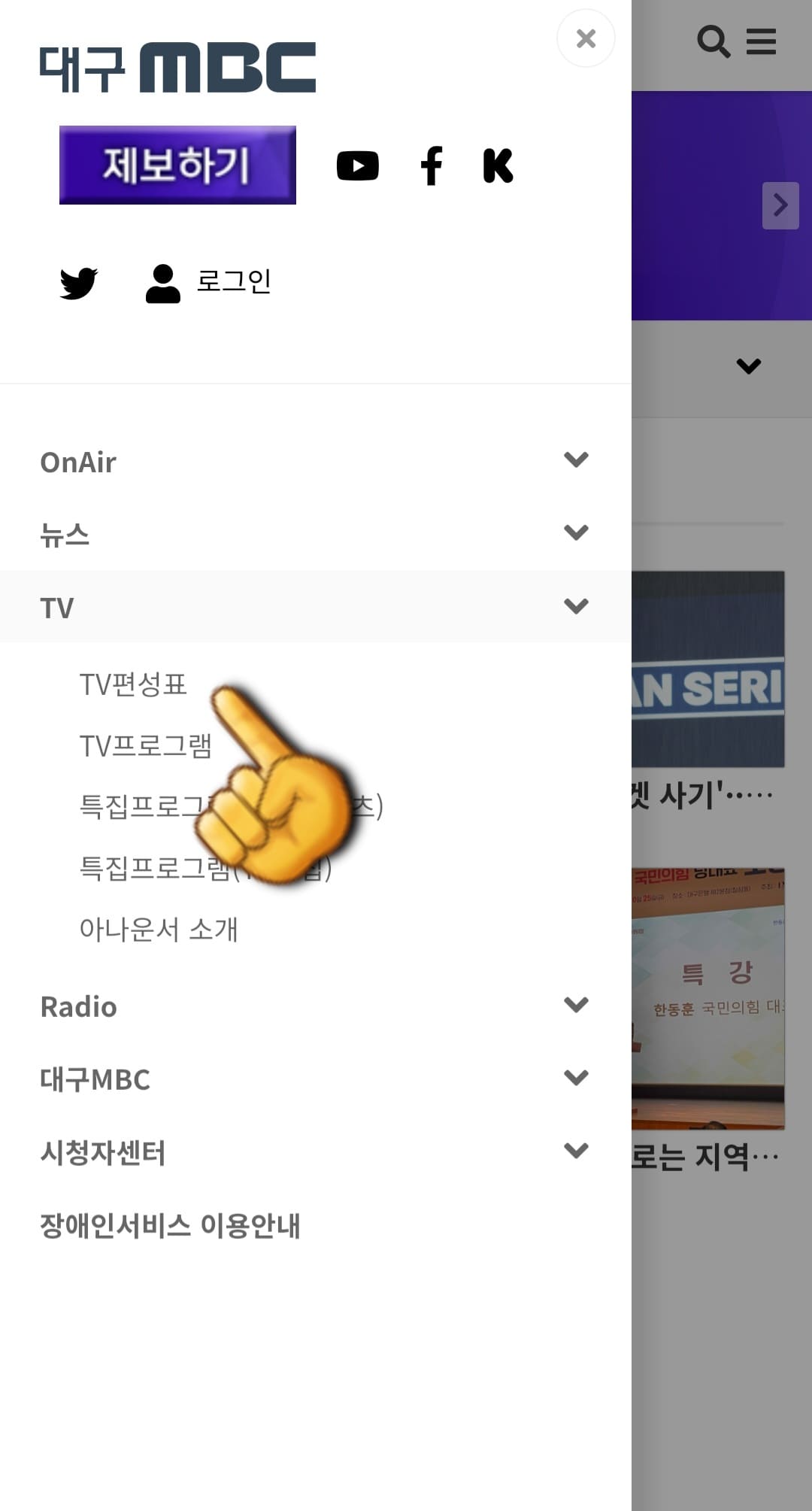Open the YouTube channel icon
This screenshot has width=812, height=1511.
point(359,167)
